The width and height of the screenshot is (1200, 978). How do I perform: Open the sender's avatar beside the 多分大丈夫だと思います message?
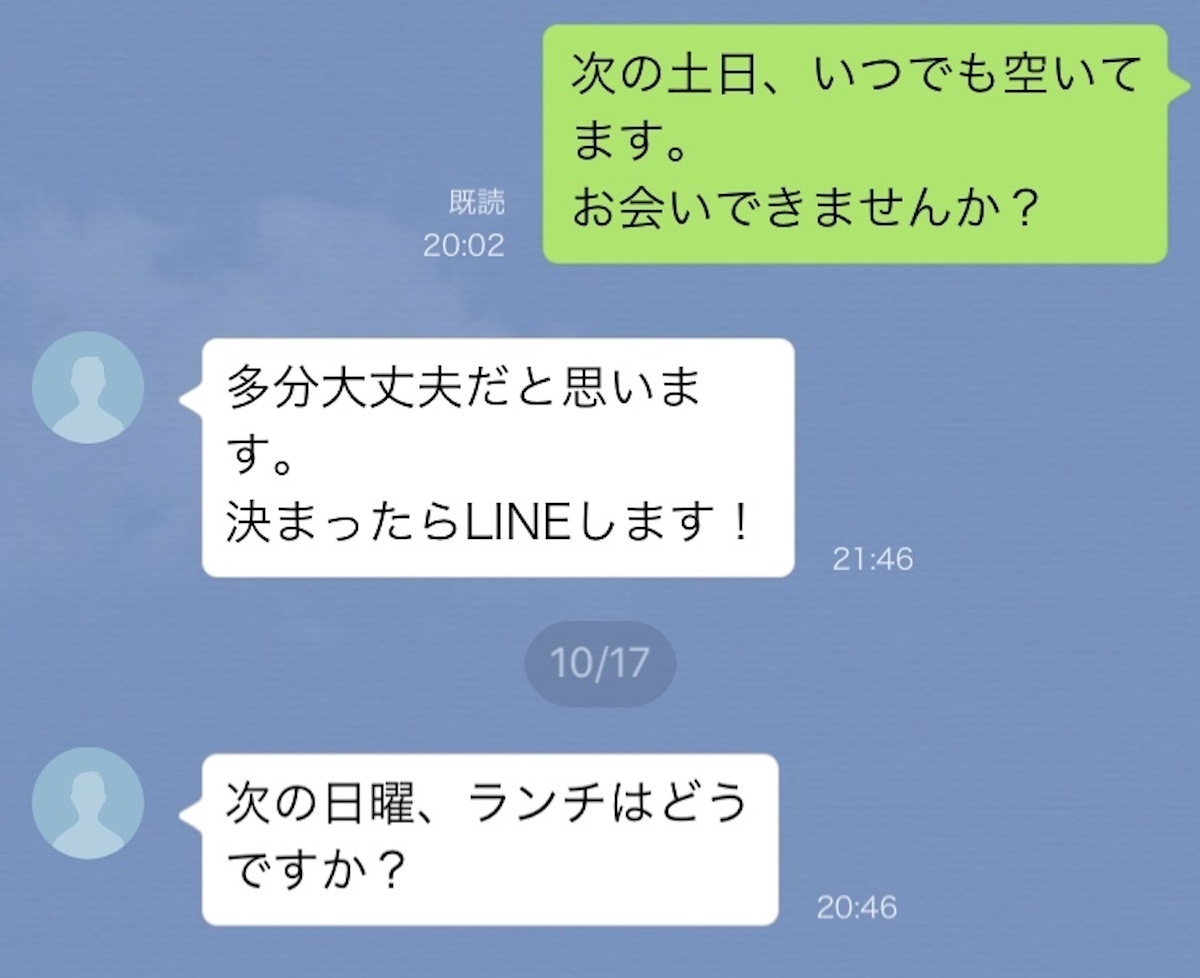click(x=88, y=388)
